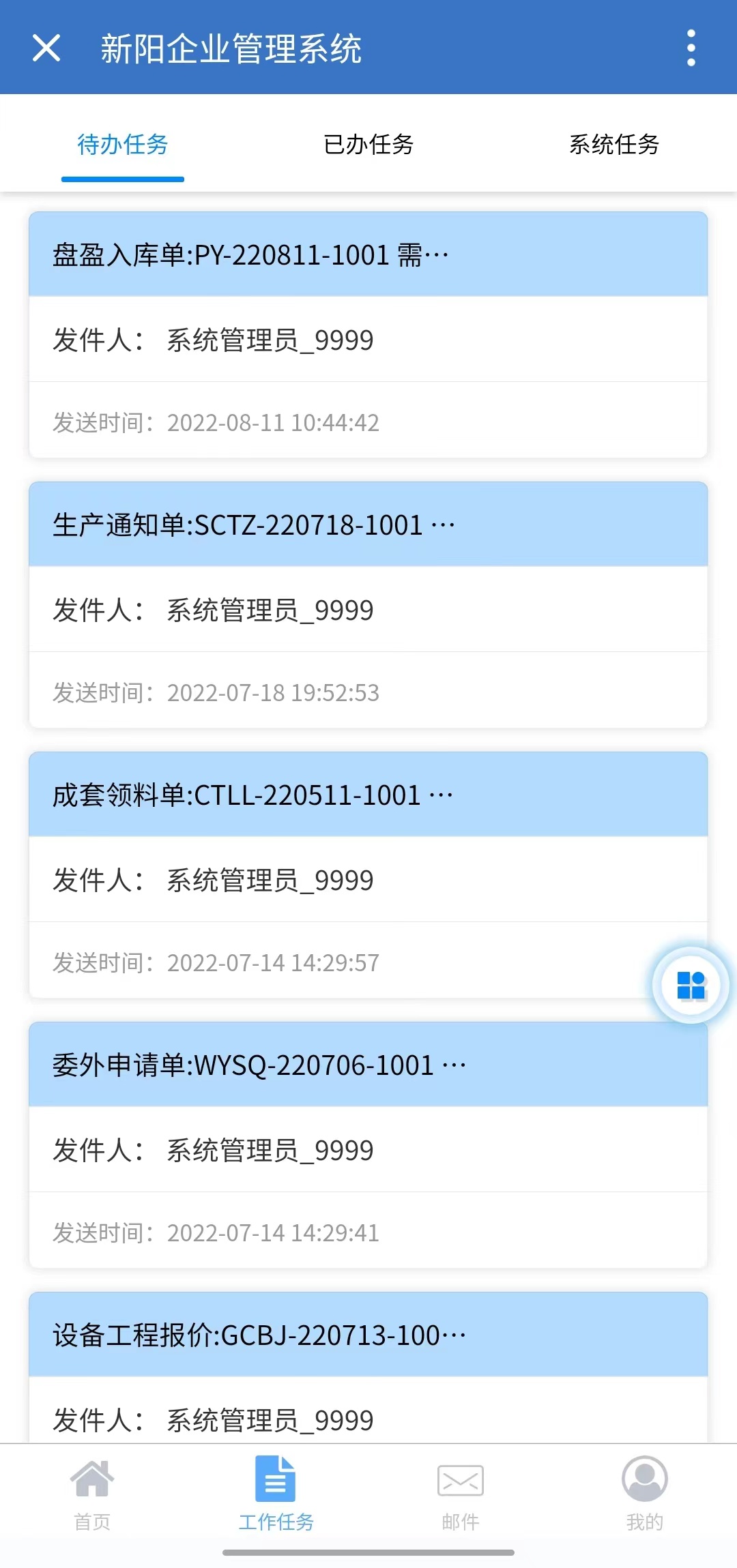Open the 盘盈入库单 PY-220811-1001 task

[x=368, y=335]
